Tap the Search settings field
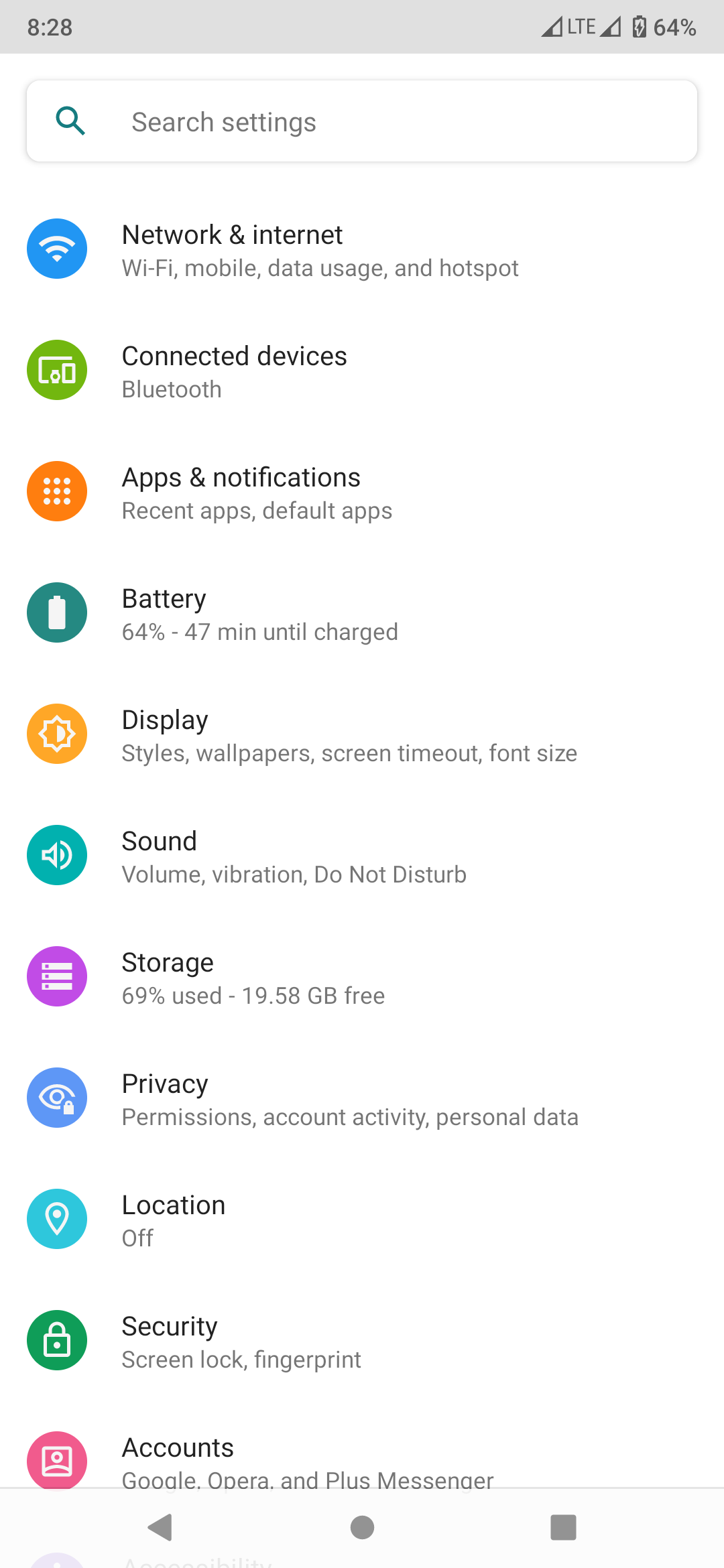The height and width of the screenshot is (1568, 724). [362, 121]
